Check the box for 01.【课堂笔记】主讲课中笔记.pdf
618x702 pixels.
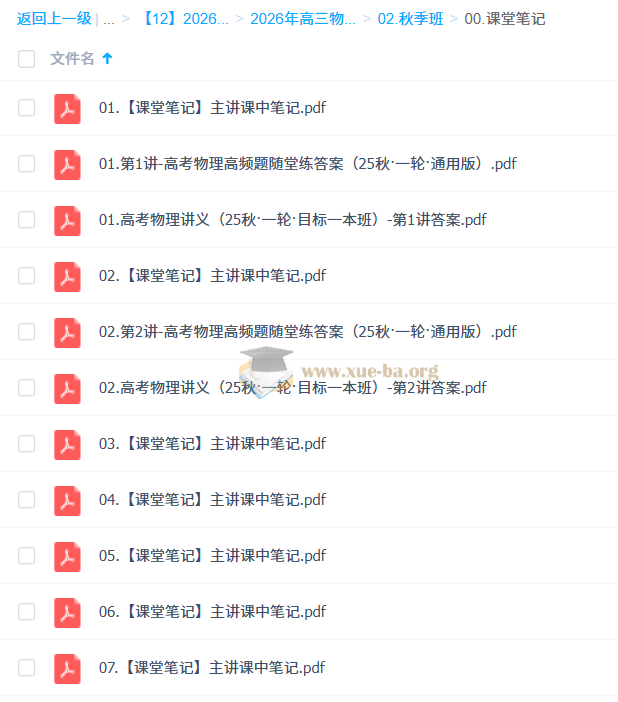click(26, 108)
